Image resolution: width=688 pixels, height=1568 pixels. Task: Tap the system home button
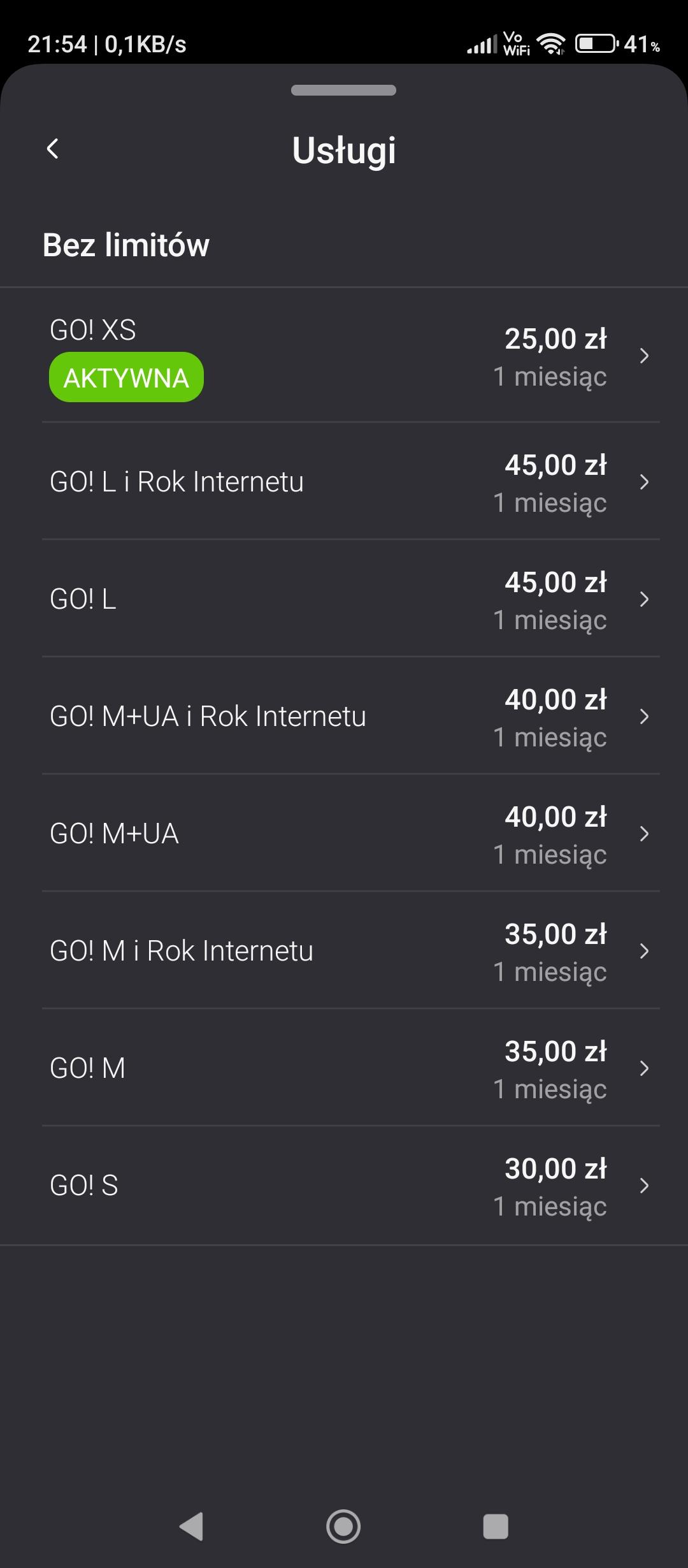point(343,1527)
